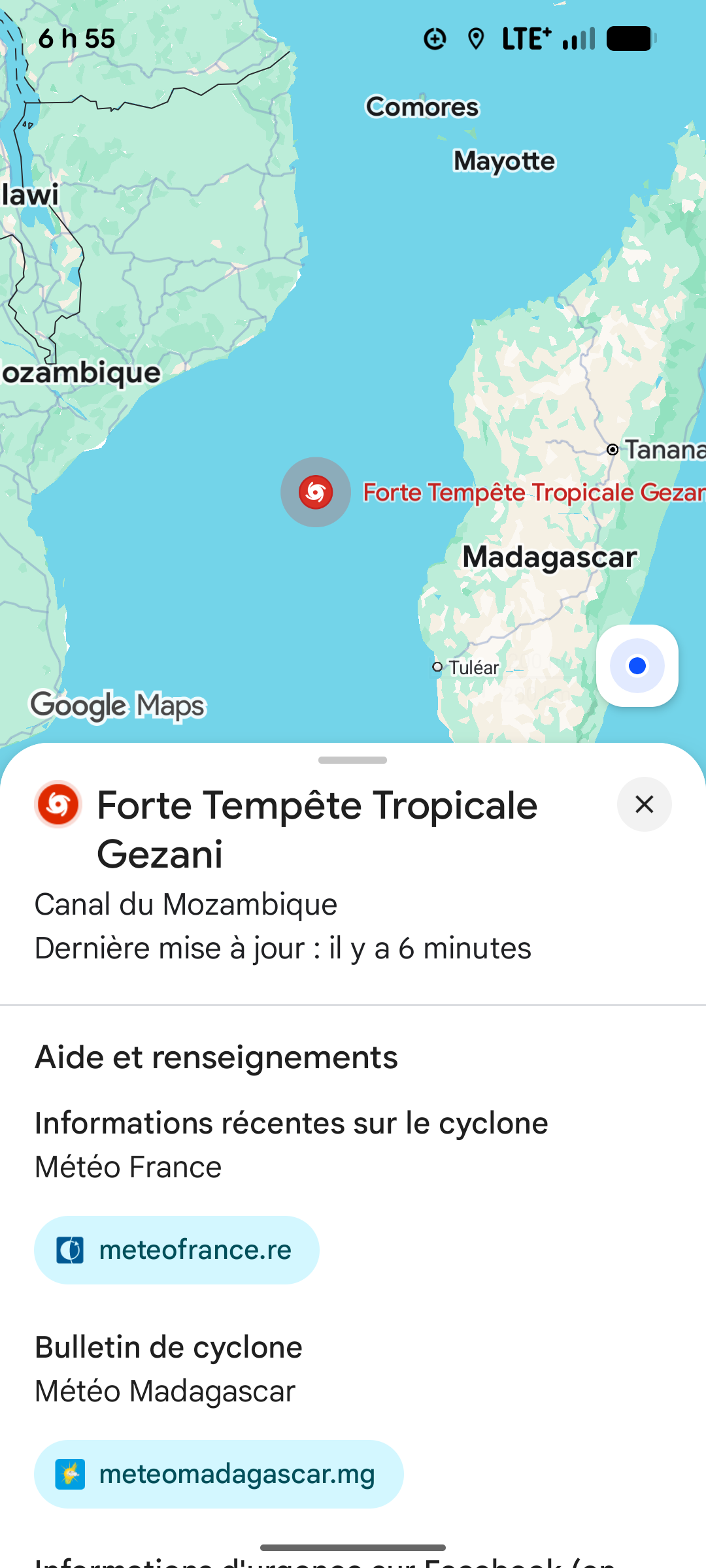Tap the red cyclone marker on the map
706x1568 pixels.
point(316,492)
